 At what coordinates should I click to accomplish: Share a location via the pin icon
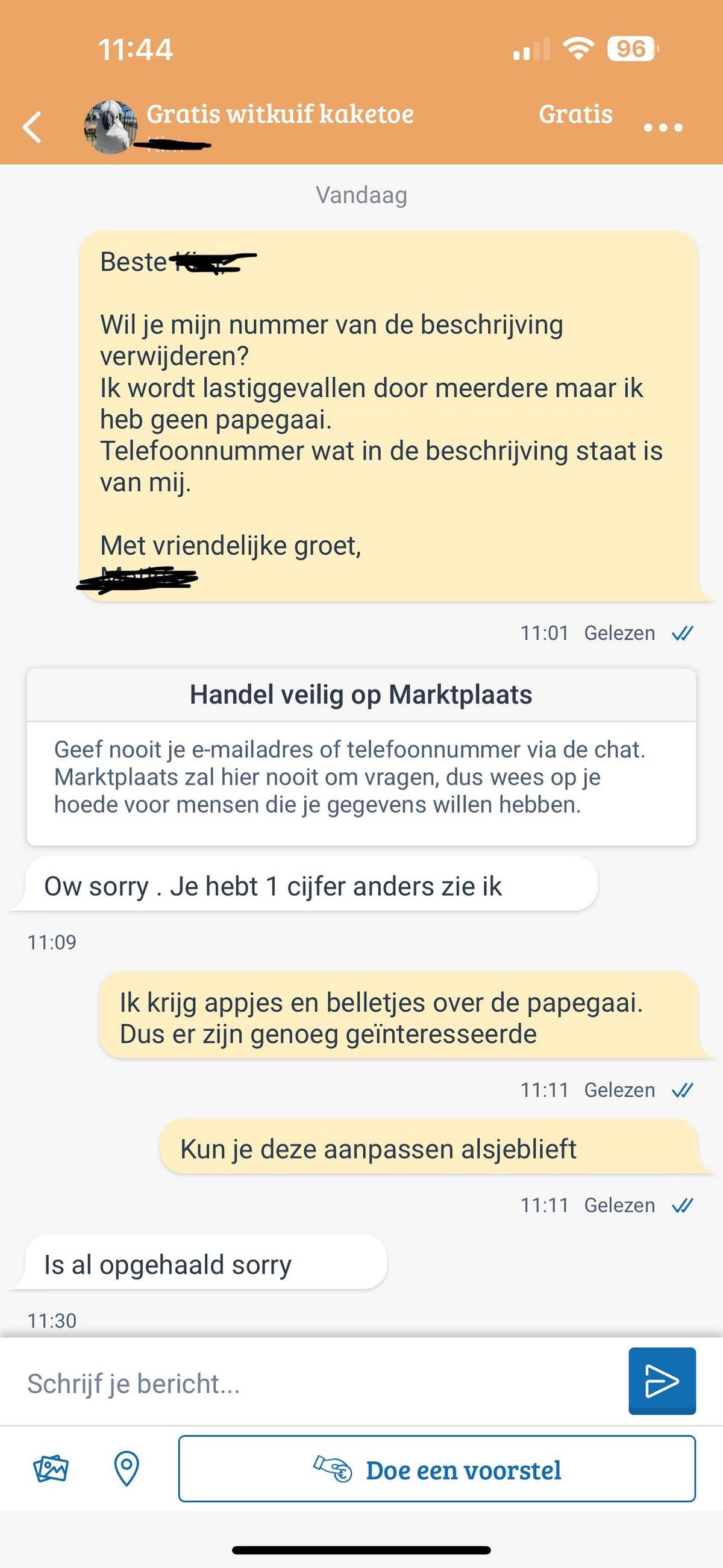126,1469
